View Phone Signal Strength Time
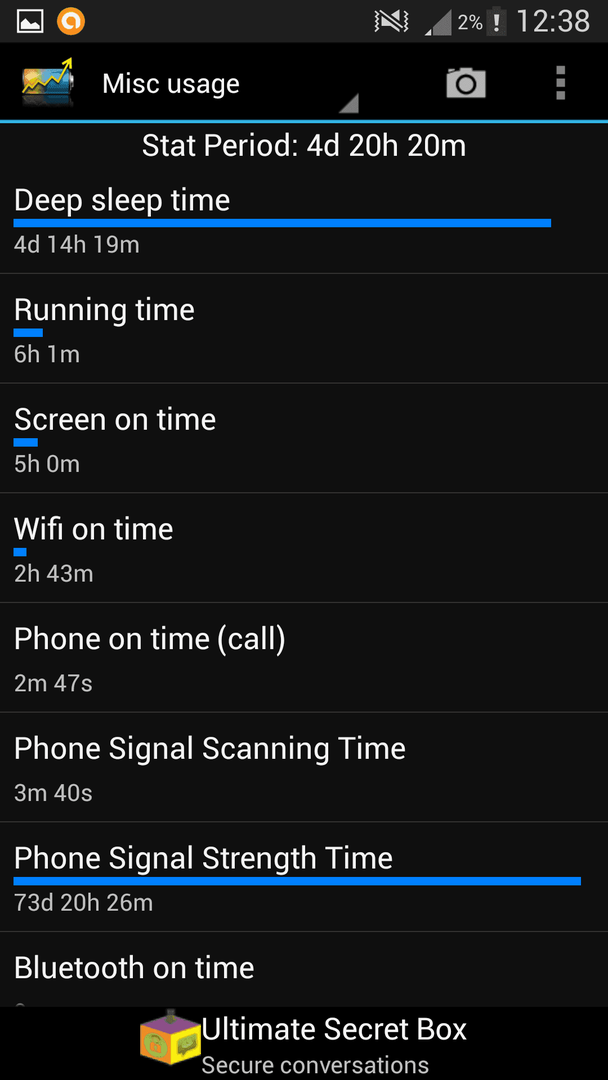Screen dimensions: 608x1080 (x=304, y=876)
